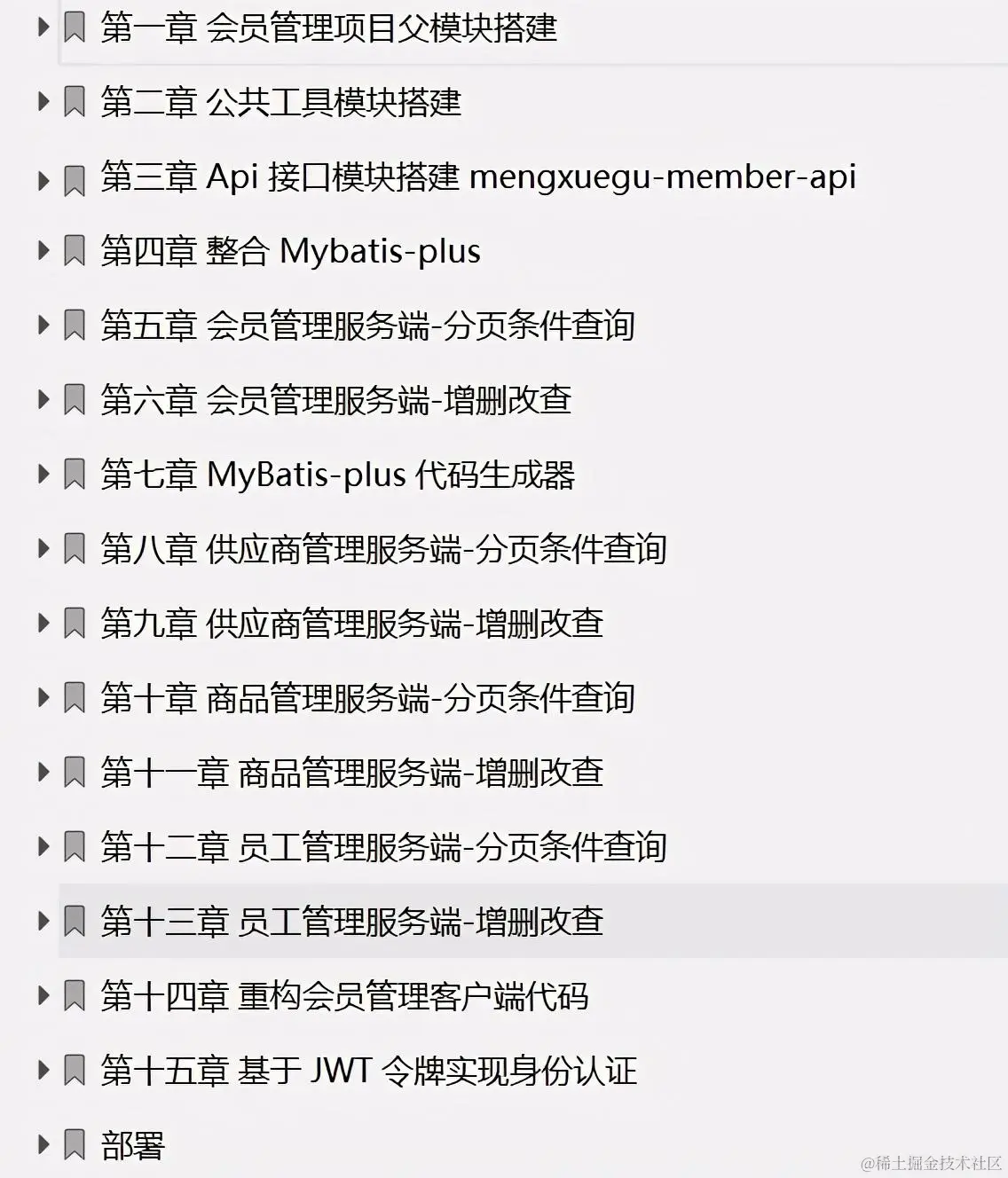Expand the 部署 bookmark arrow
Viewport: 1008px width, 1178px height.
(43, 1145)
